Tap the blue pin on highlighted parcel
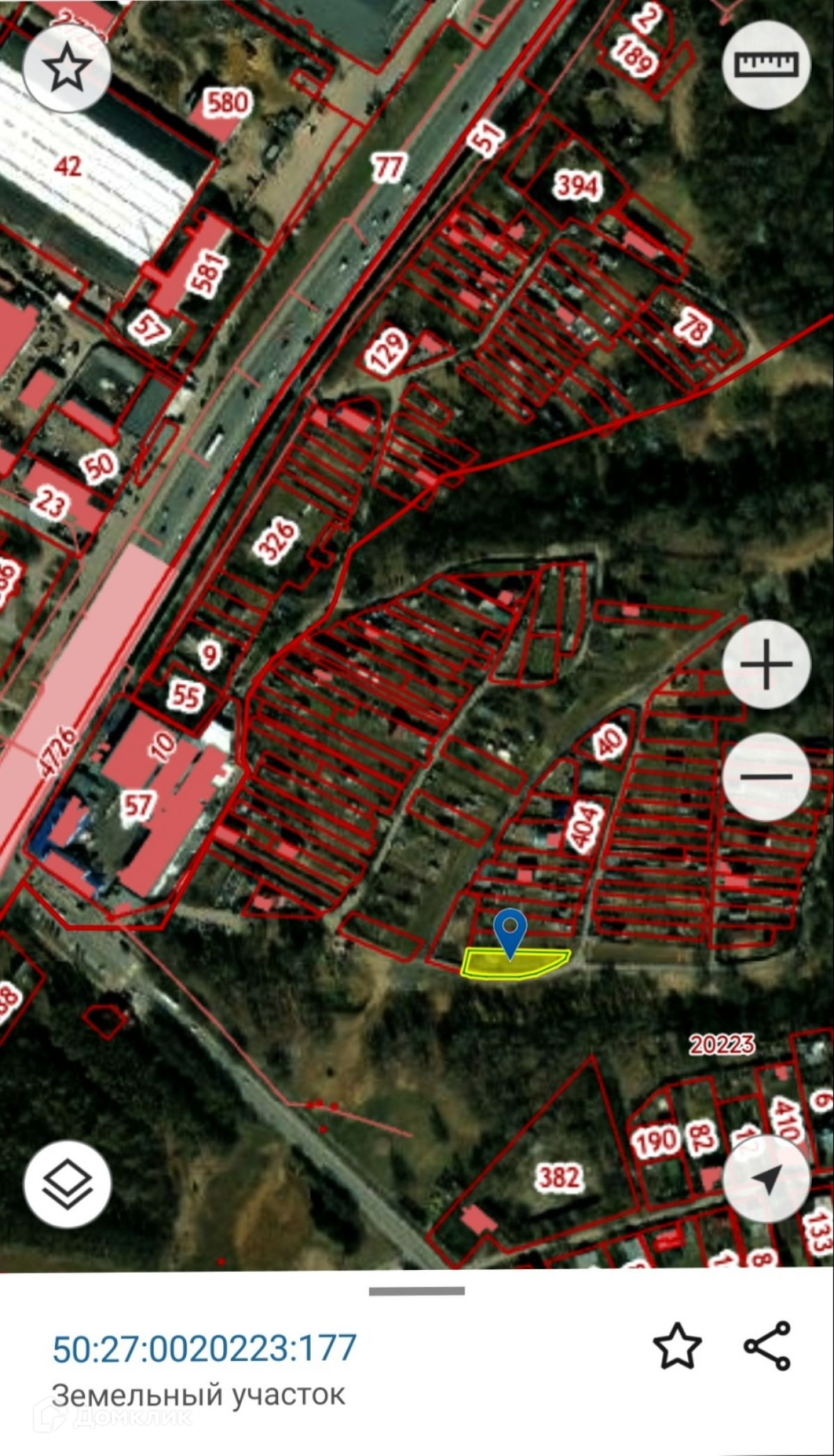This screenshot has width=834, height=1456. click(x=511, y=935)
